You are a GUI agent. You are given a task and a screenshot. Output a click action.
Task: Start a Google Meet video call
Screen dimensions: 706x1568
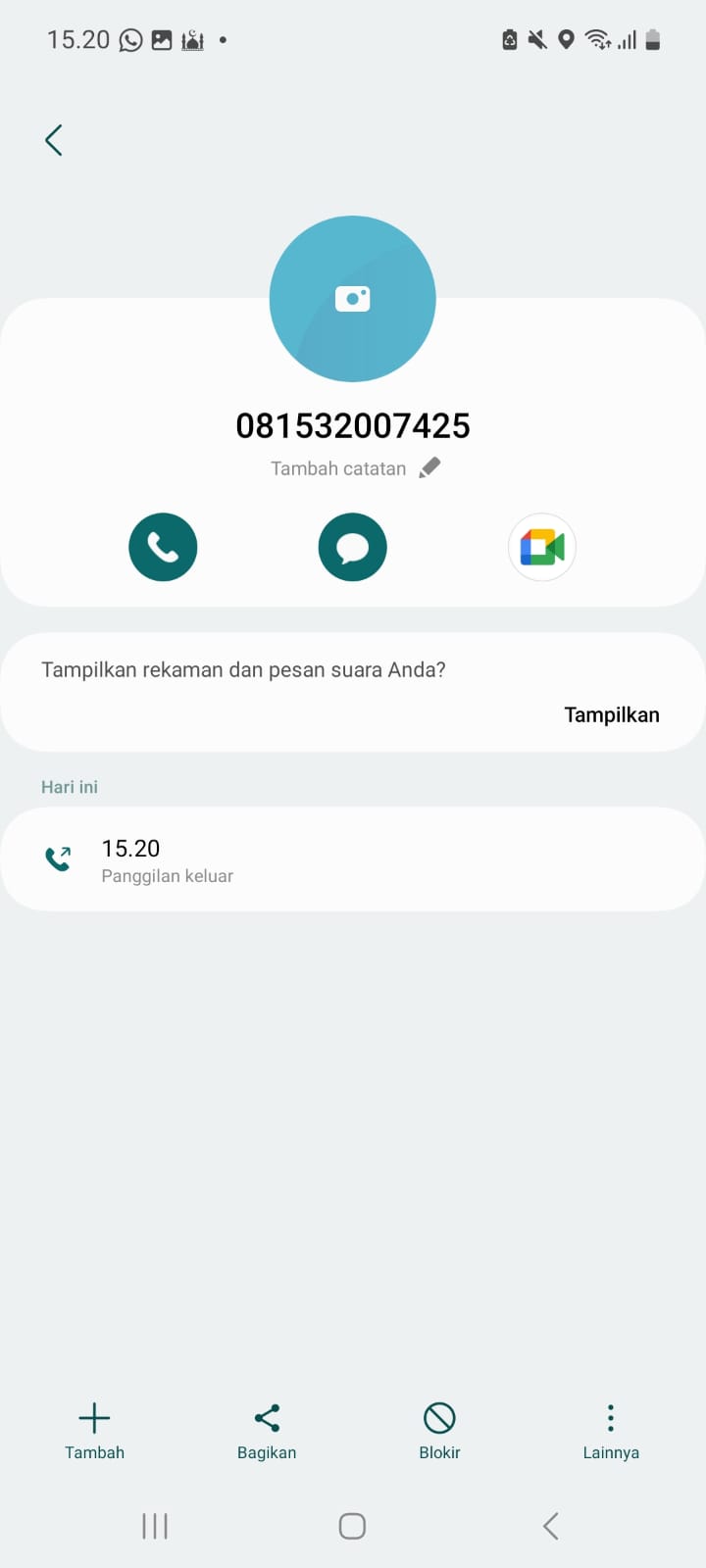pos(541,547)
